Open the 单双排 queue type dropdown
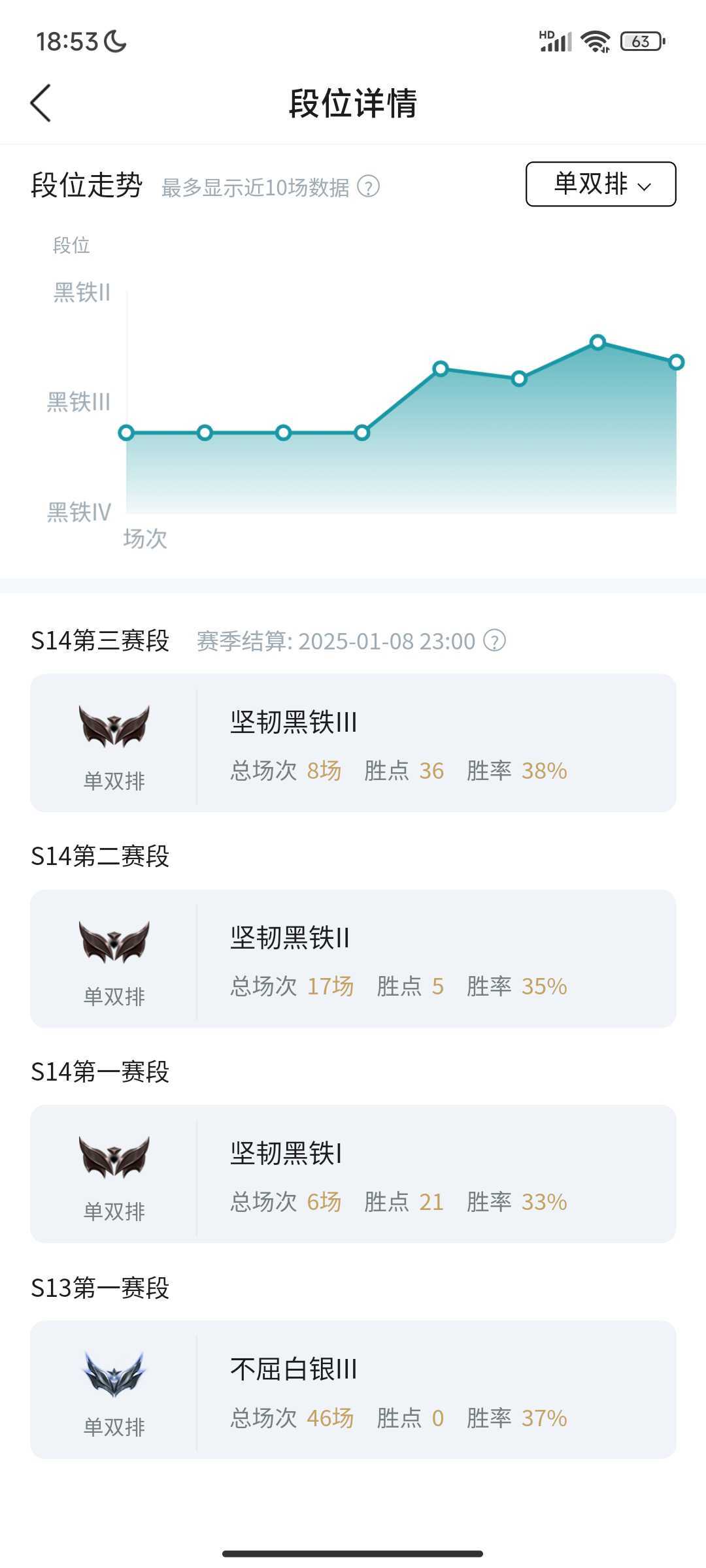The width and height of the screenshot is (706, 1568). 601,184
